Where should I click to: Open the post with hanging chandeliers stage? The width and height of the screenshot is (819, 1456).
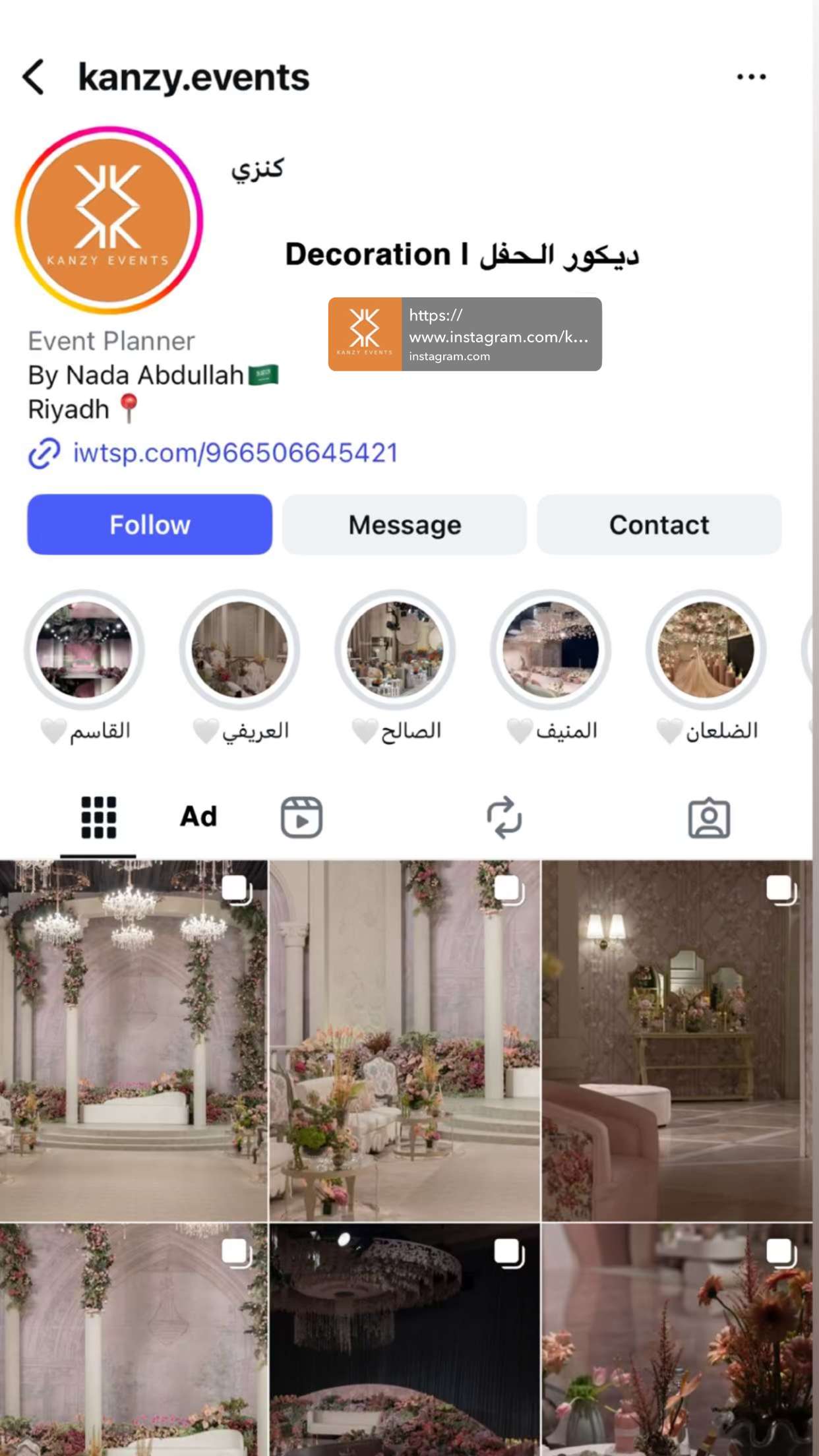134,1041
